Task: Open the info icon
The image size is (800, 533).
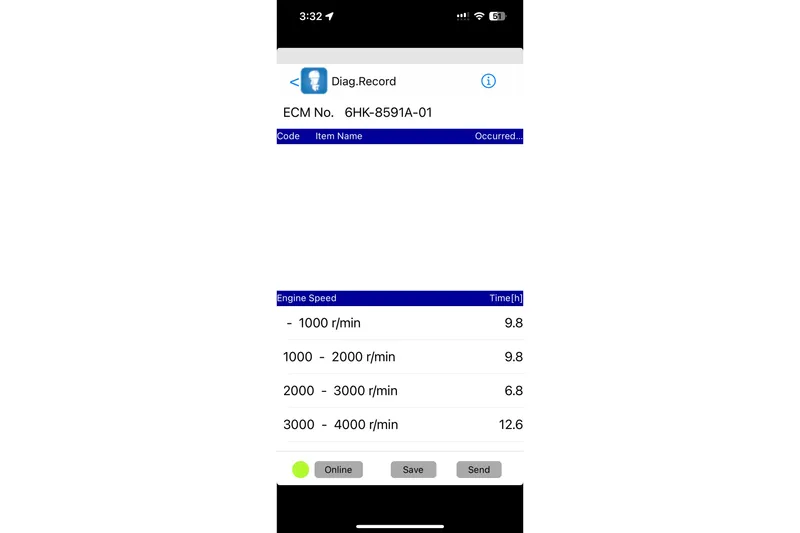Action: (x=488, y=81)
